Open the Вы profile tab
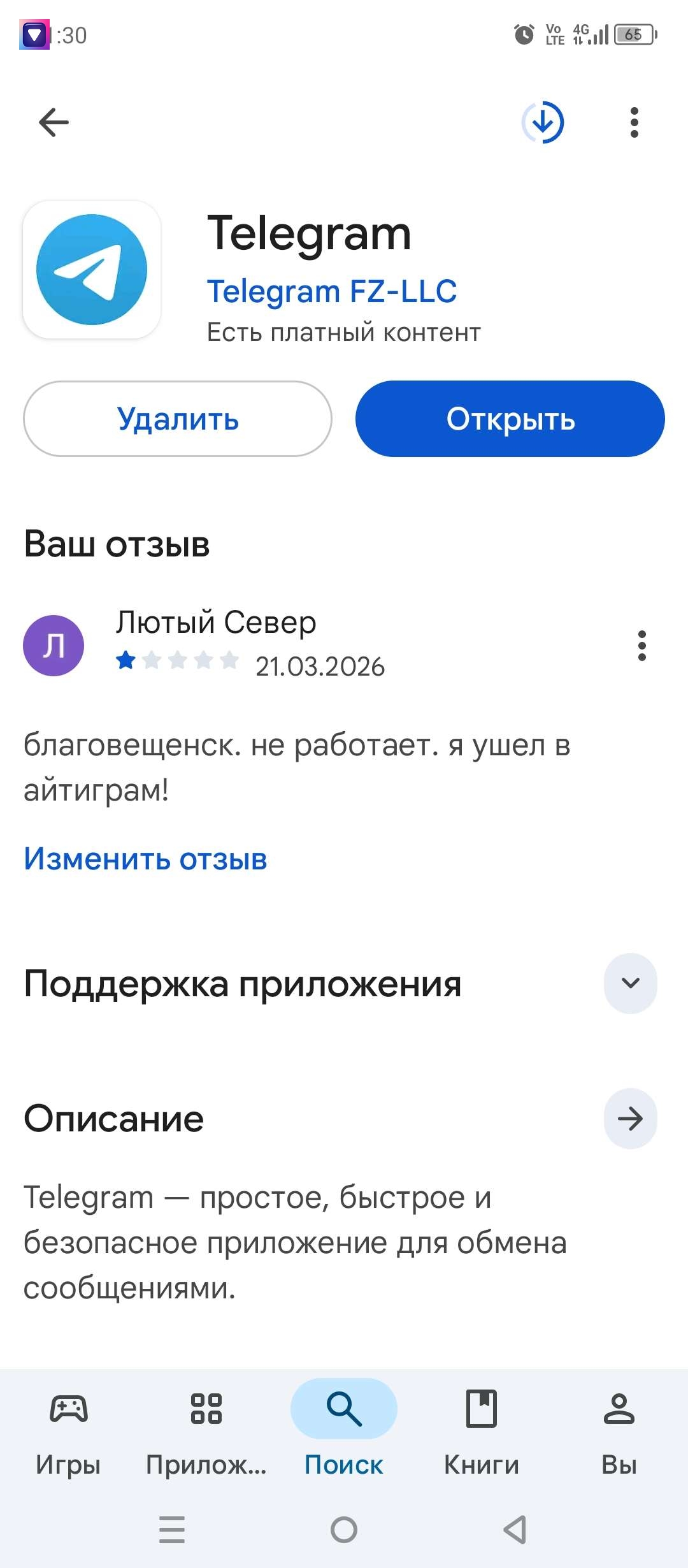Viewport: 688px width, 1568px height. point(619,1409)
